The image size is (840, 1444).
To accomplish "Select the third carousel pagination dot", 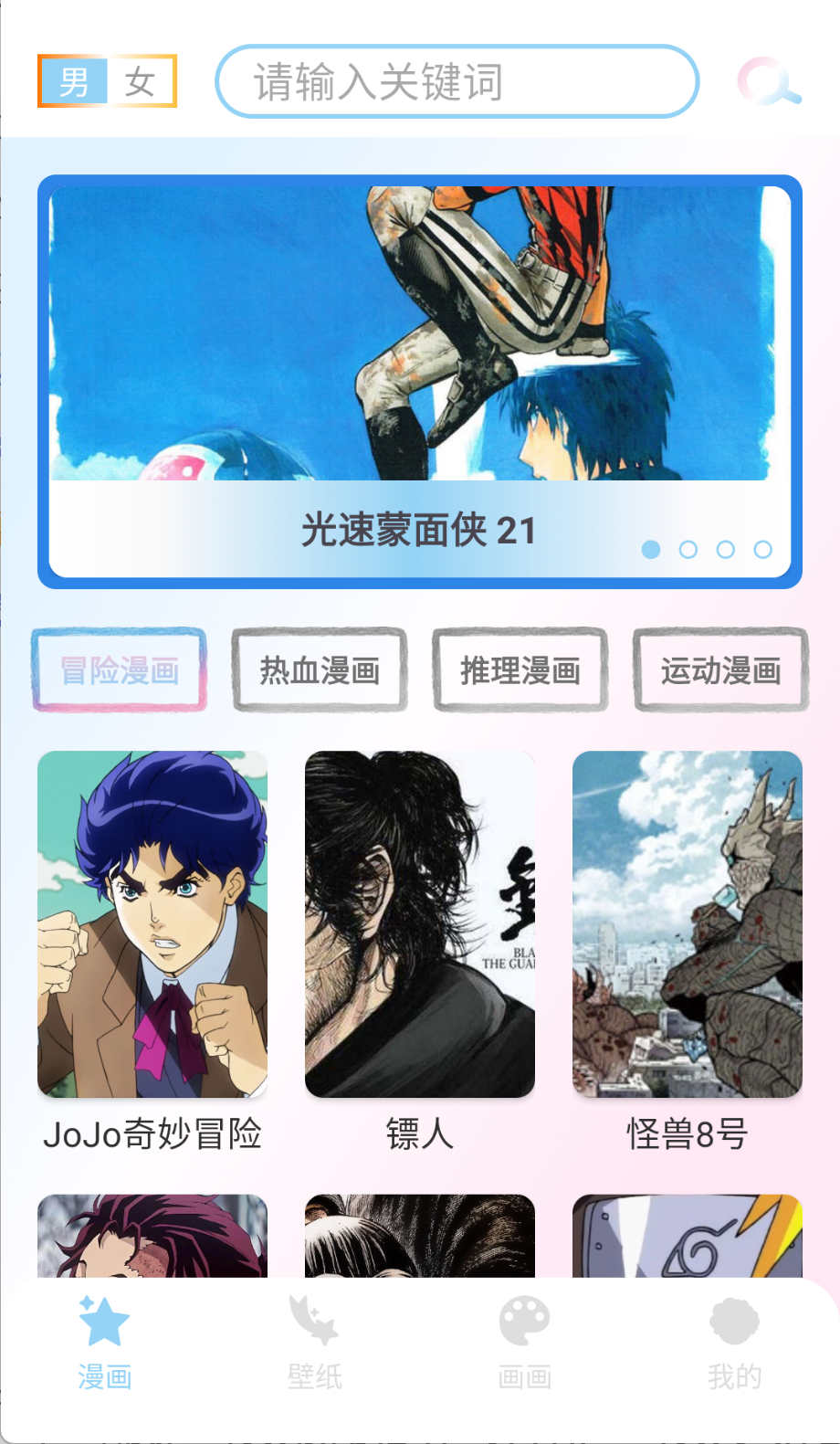I will coord(725,550).
